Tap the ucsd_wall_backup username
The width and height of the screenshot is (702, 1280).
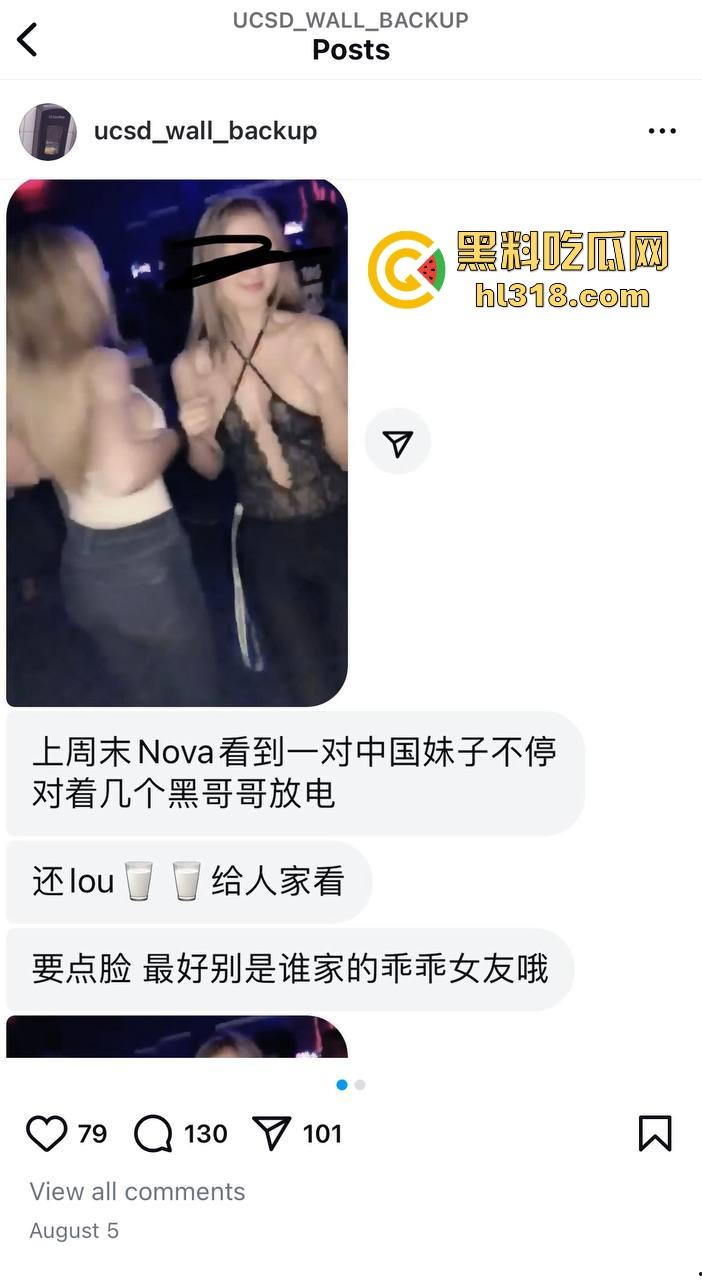click(205, 131)
